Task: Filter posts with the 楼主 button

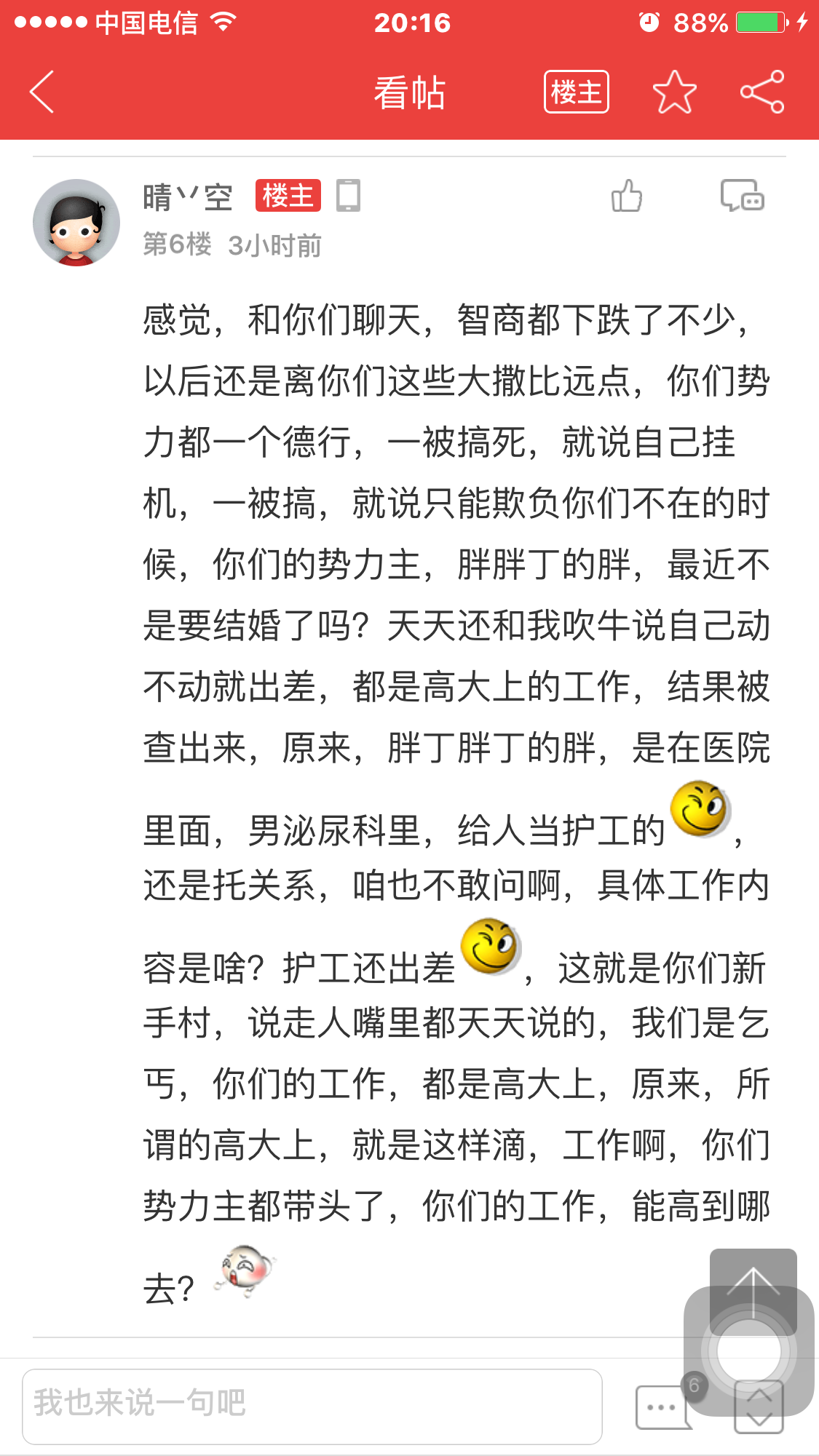Action: tap(576, 92)
